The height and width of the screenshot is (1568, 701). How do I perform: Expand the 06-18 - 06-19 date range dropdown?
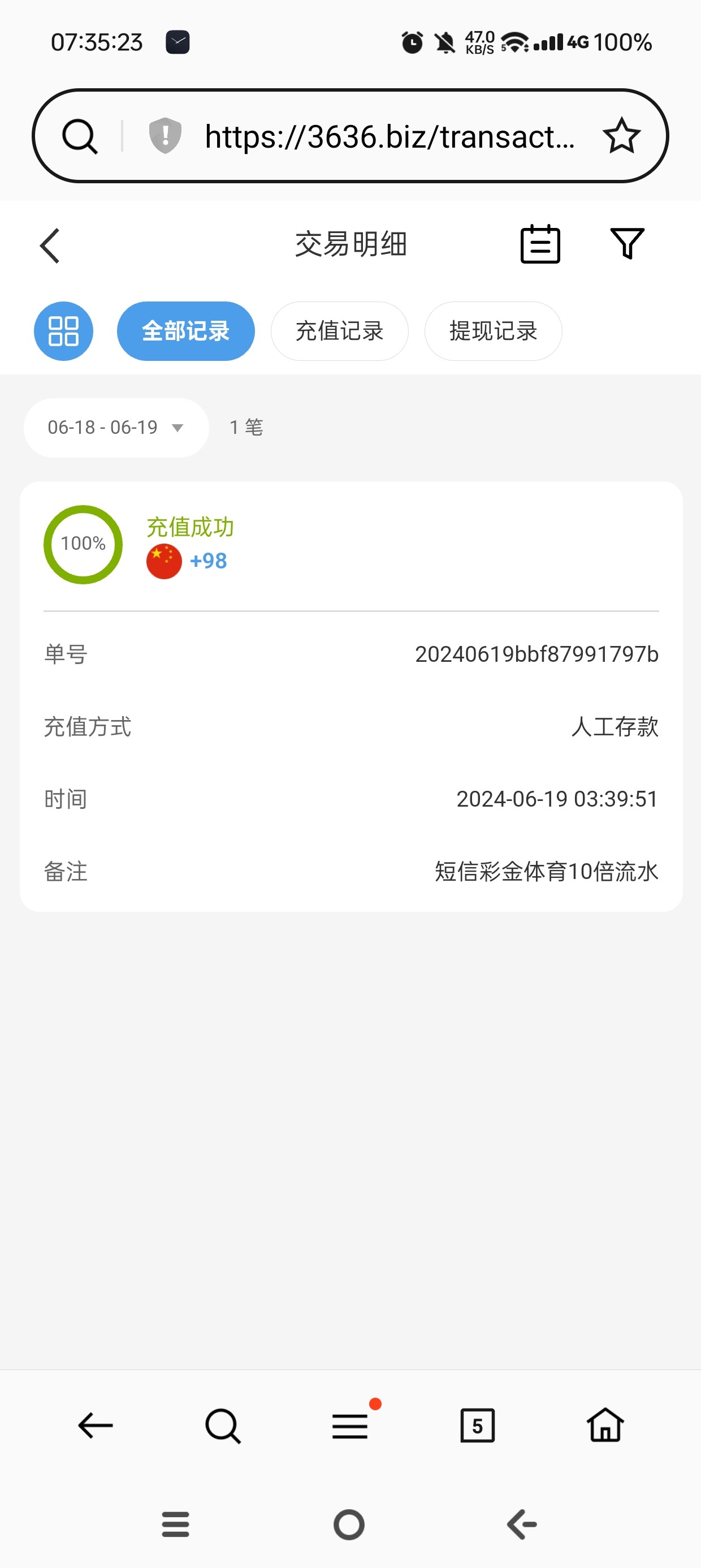point(116,427)
